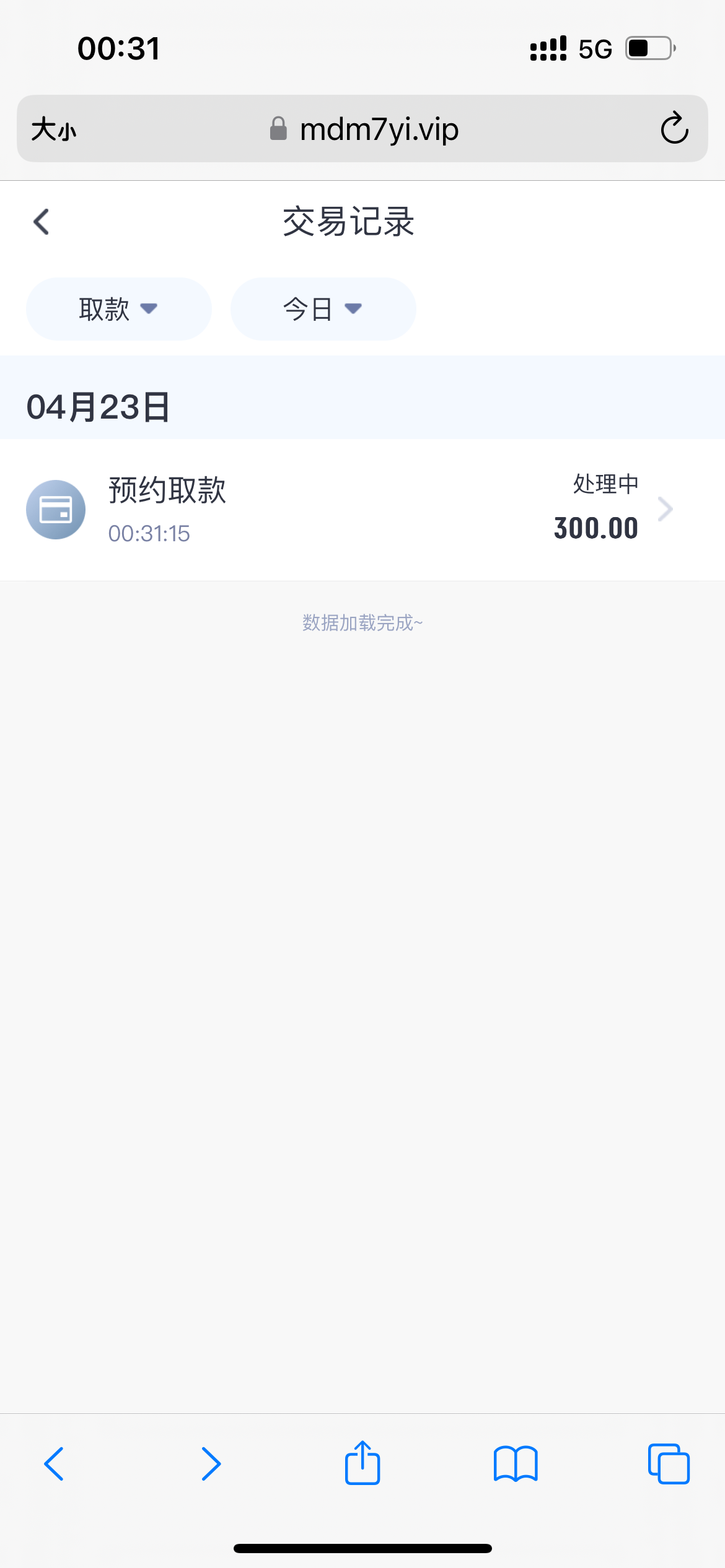
Task: Share this page from Safari toolbar
Action: point(362,1463)
